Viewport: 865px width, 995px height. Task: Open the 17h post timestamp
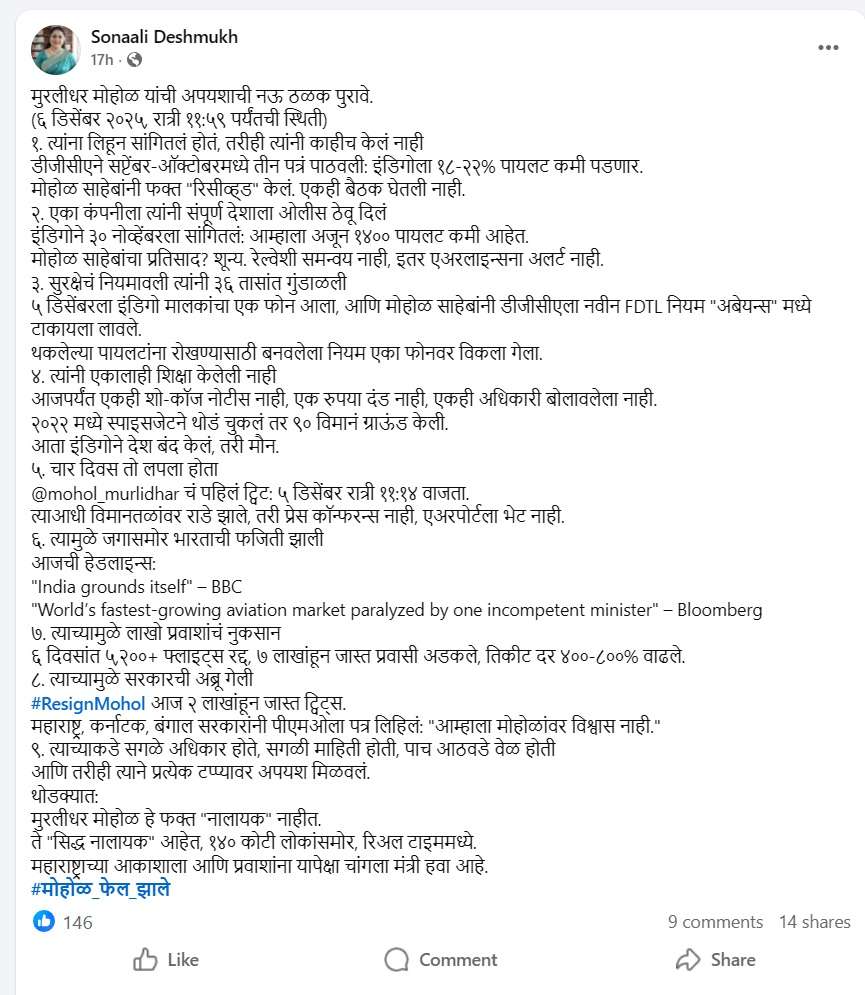tap(101, 60)
